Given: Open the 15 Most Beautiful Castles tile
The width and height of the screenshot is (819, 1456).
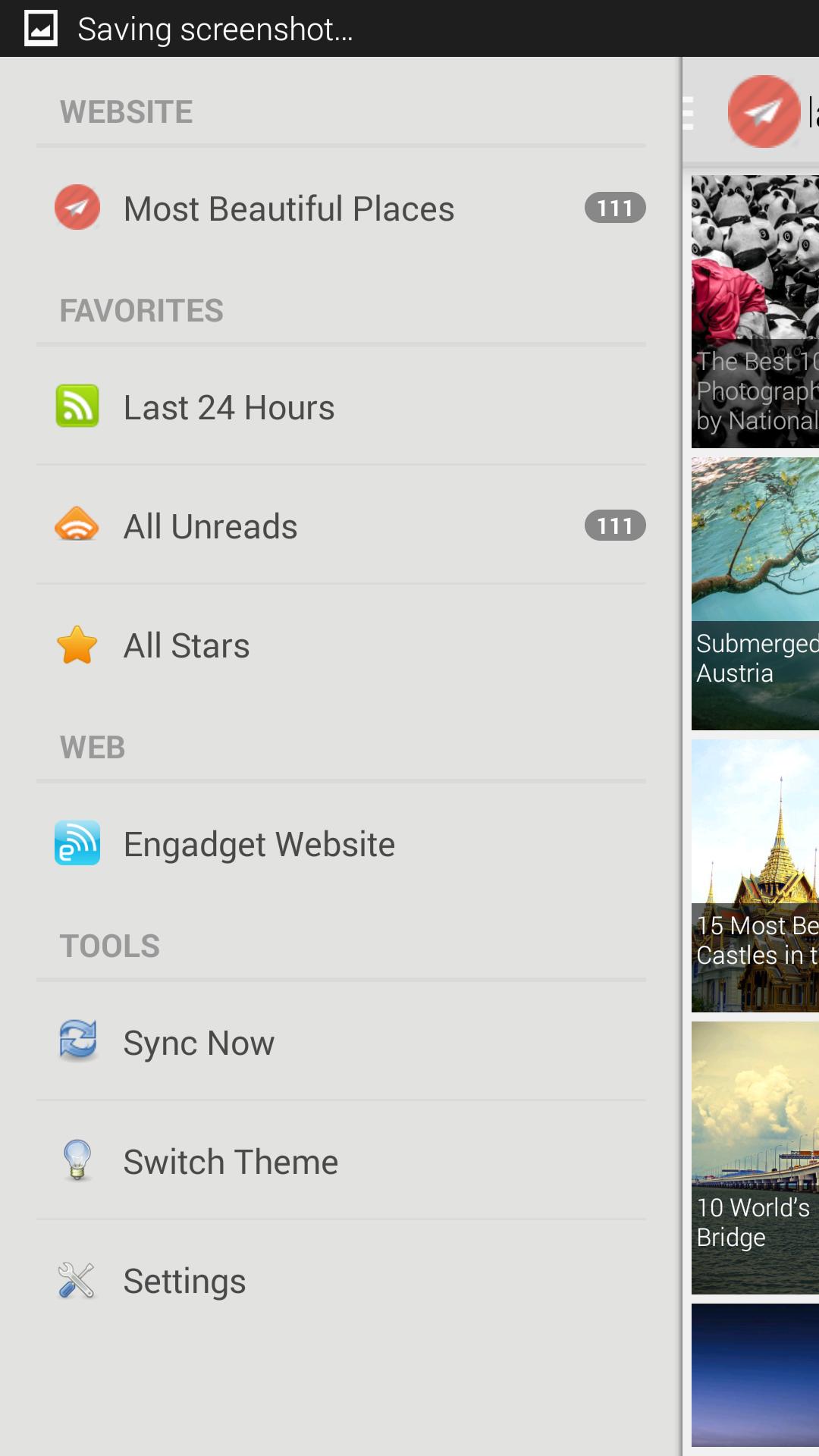Looking at the screenshot, I should (755, 875).
